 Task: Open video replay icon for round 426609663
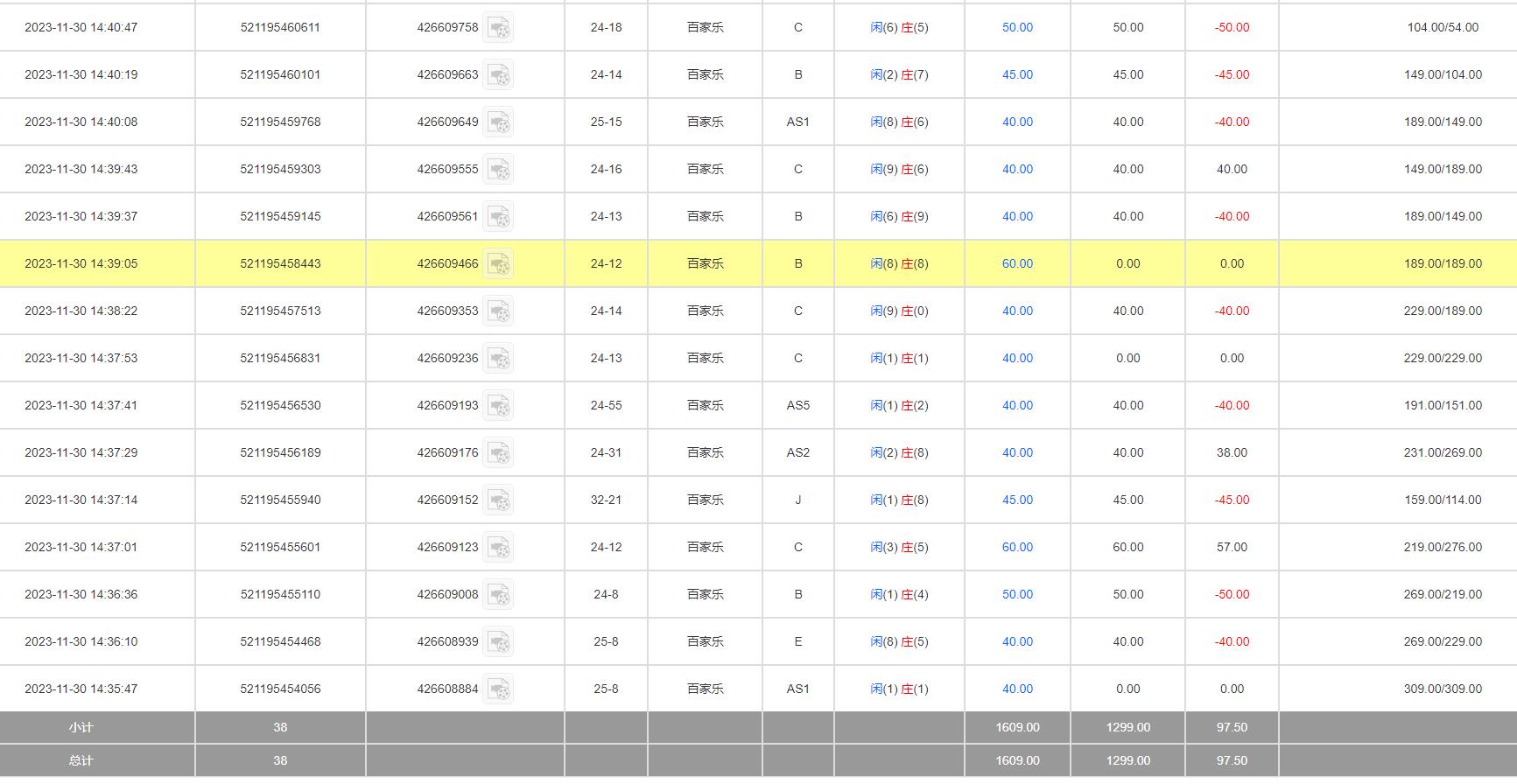point(498,75)
